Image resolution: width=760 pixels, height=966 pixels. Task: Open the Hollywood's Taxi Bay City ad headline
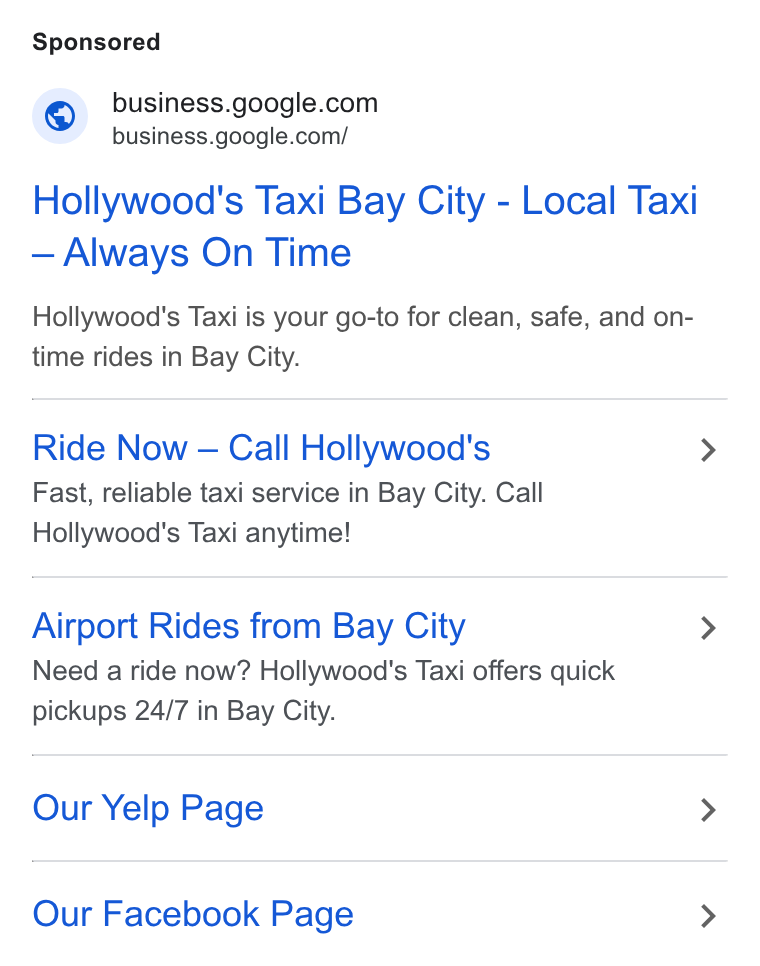tap(365, 227)
